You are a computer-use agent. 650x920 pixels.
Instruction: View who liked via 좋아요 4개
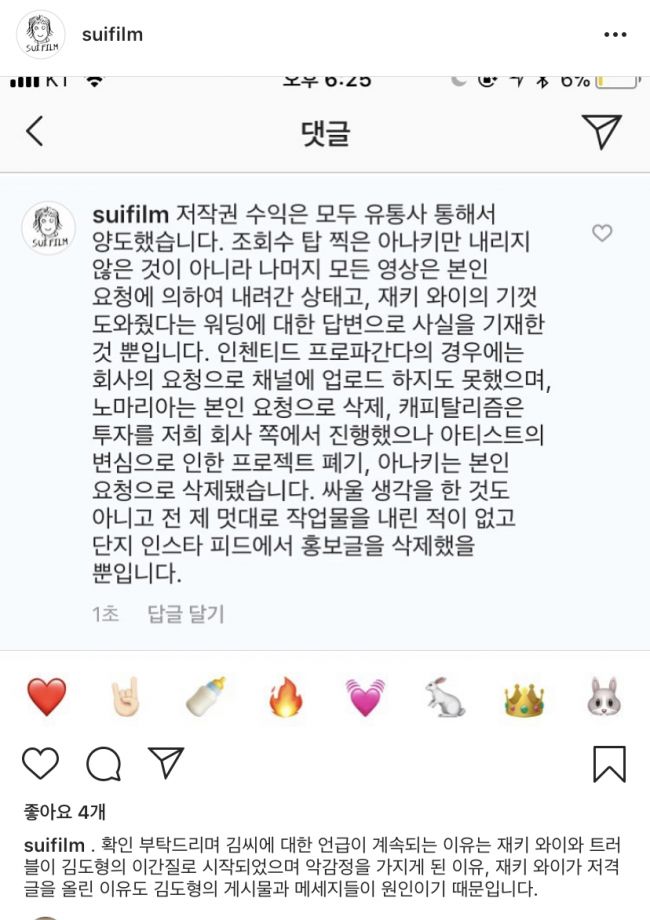(x=65, y=811)
